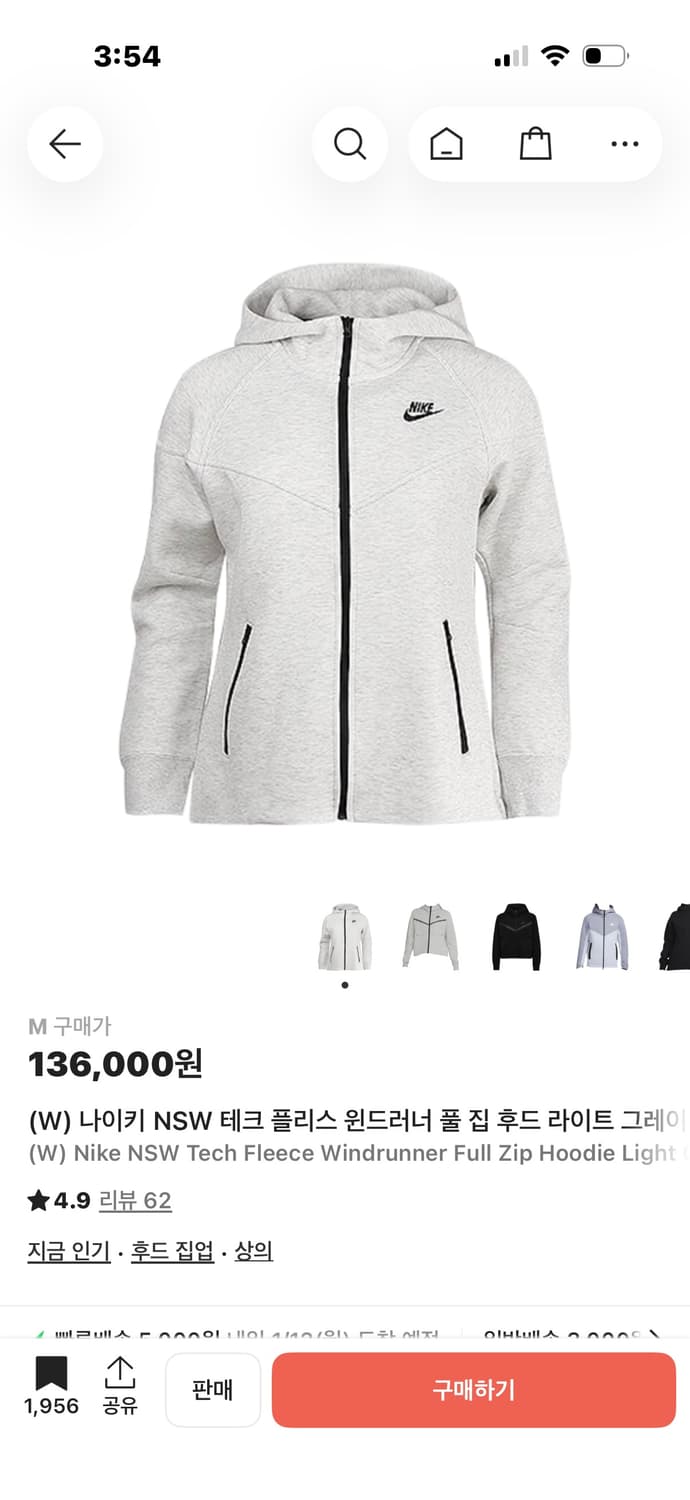Open the three-dot overflow menu
Image resolution: width=690 pixels, height=1500 pixels.
624,145
